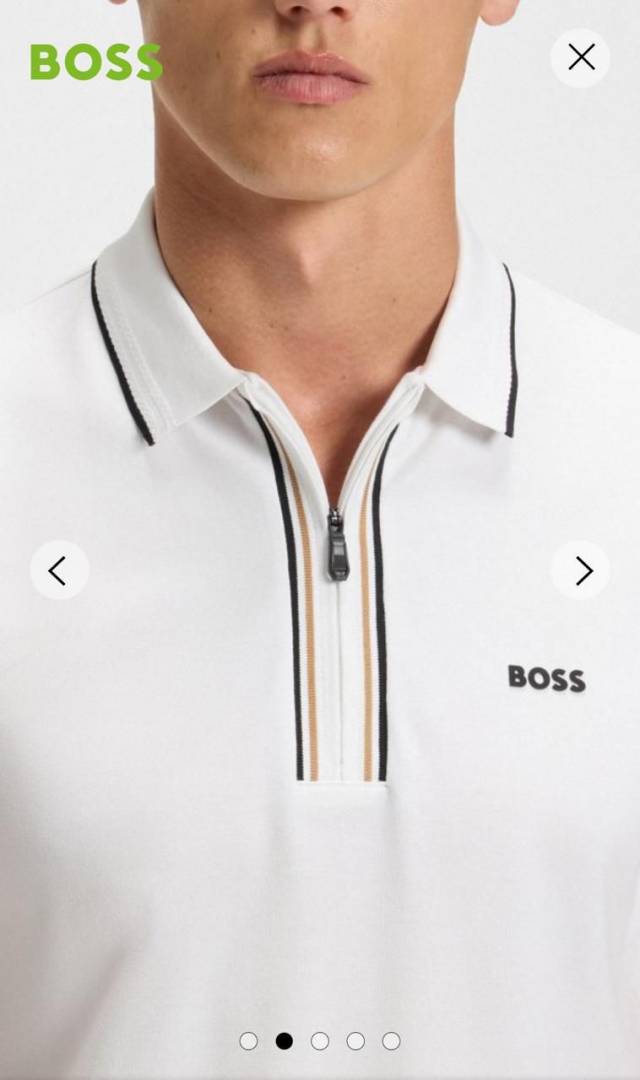
Task: Close the product image viewer
Action: (581, 58)
